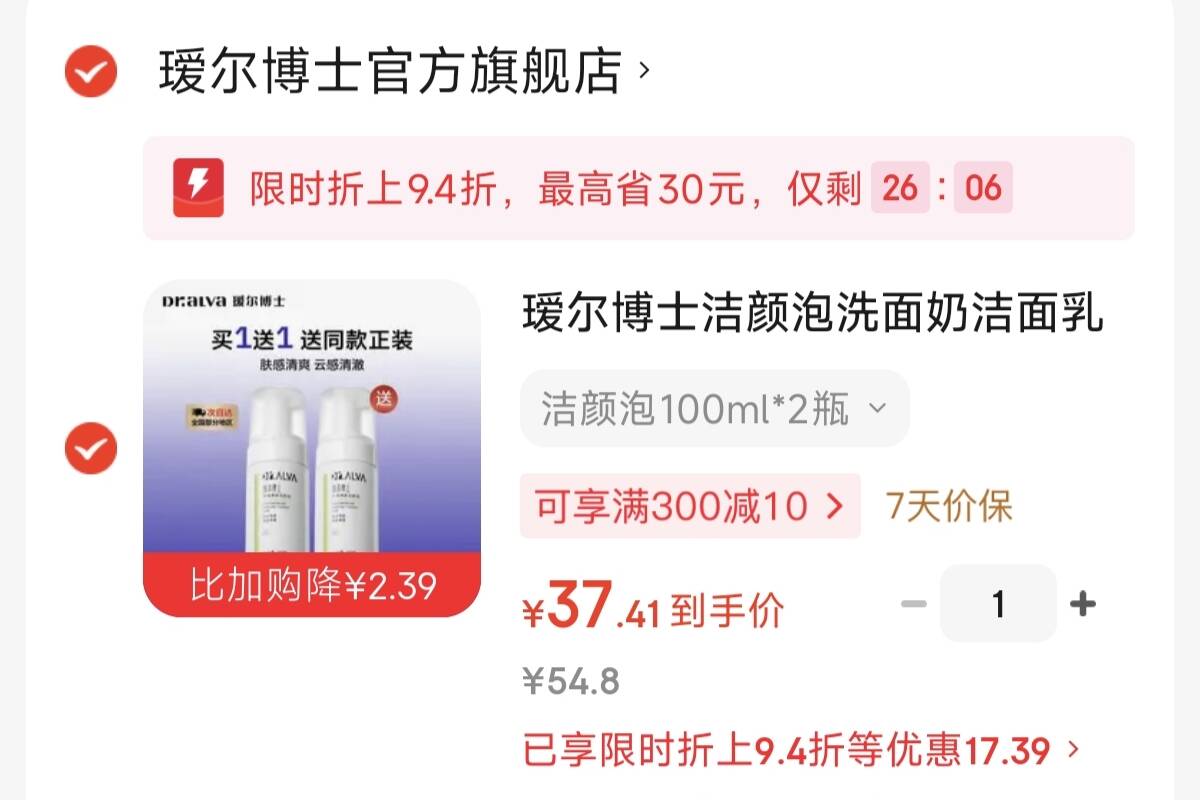Decrease the item quantity
The height and width of the screenshot is (800, 1200).
click(x=913, y=604)
